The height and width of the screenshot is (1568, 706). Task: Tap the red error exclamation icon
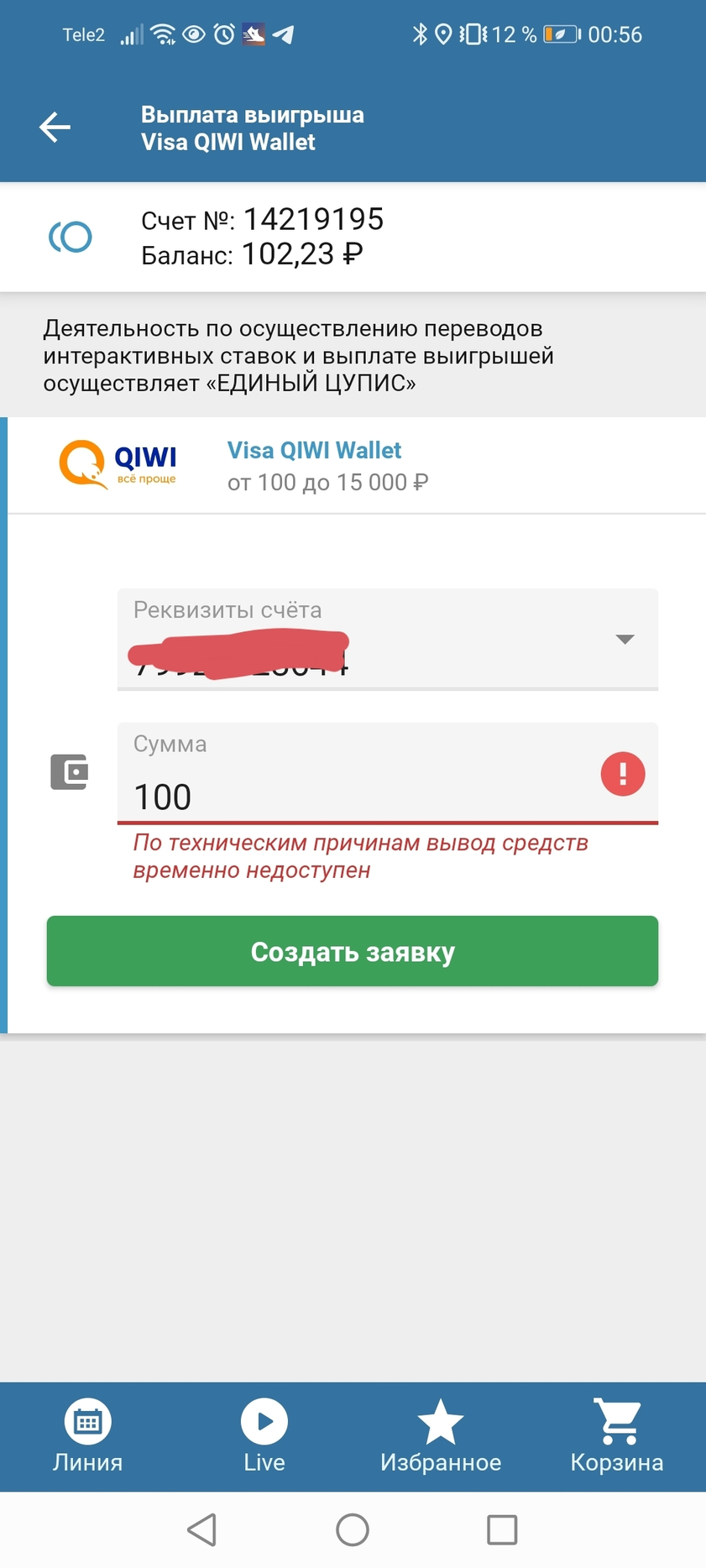622,774
